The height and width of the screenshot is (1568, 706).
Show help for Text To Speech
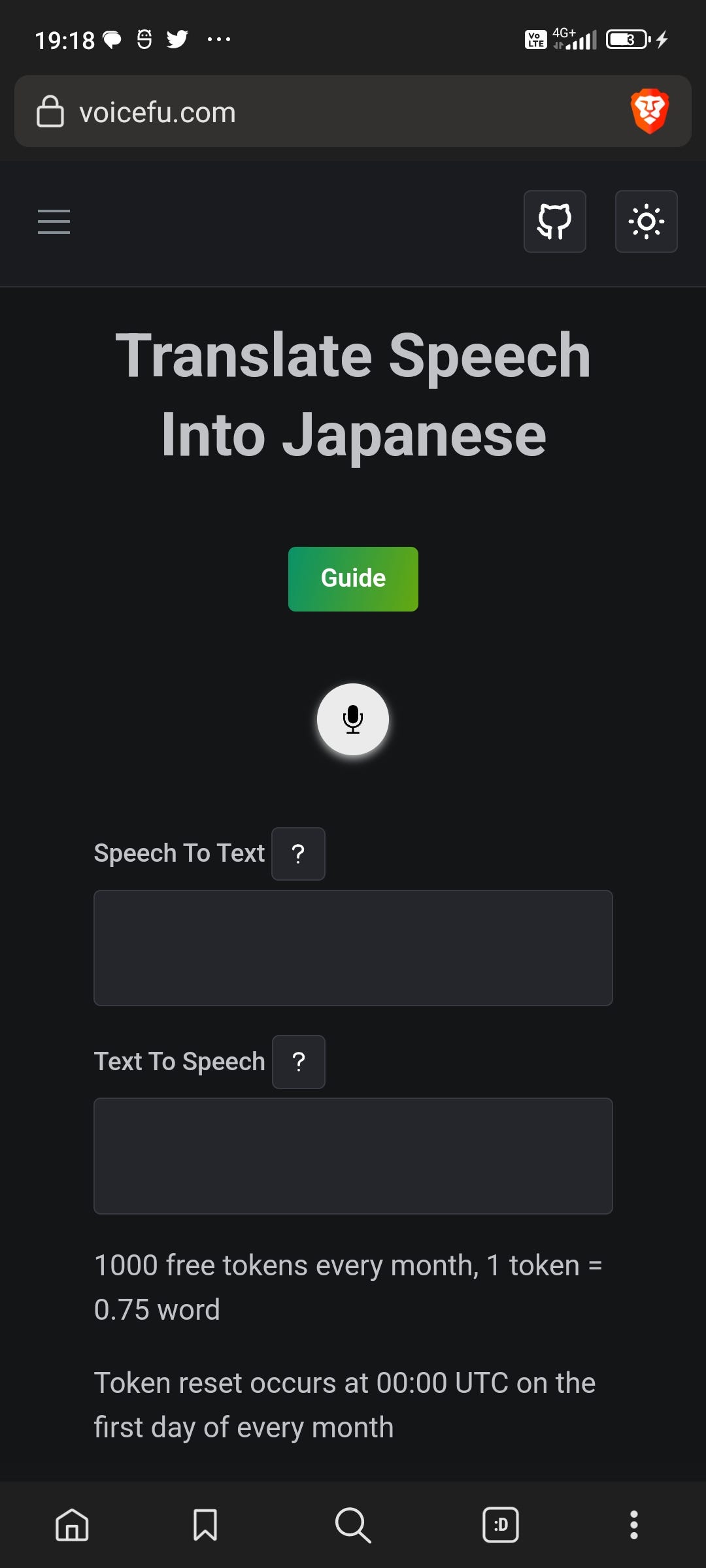pos(299,1062)
